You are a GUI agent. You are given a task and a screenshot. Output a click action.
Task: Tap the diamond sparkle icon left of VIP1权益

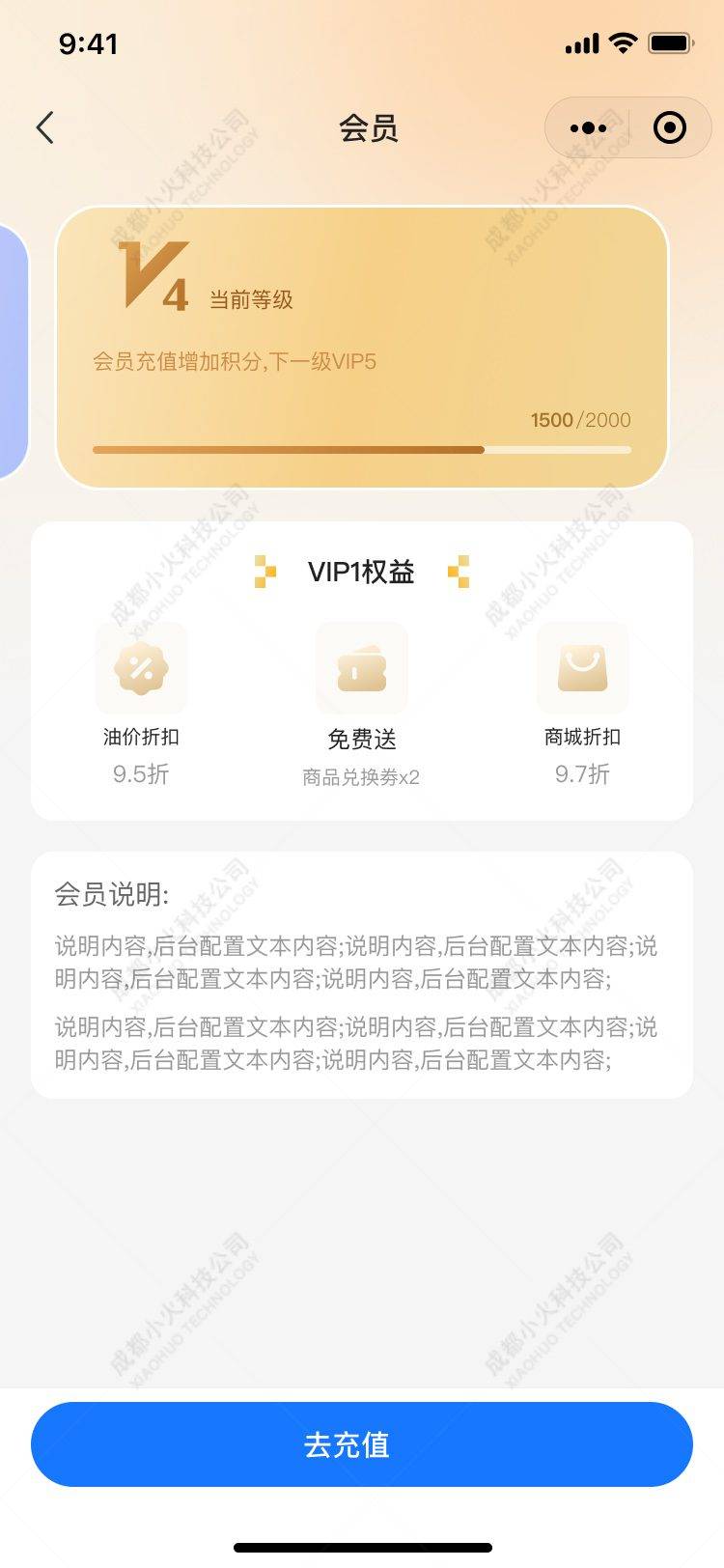[263, 572]
